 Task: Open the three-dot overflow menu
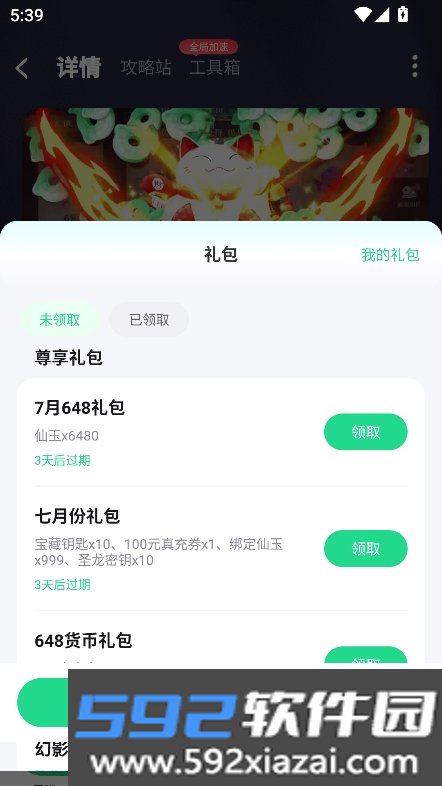tap(414, 67)
